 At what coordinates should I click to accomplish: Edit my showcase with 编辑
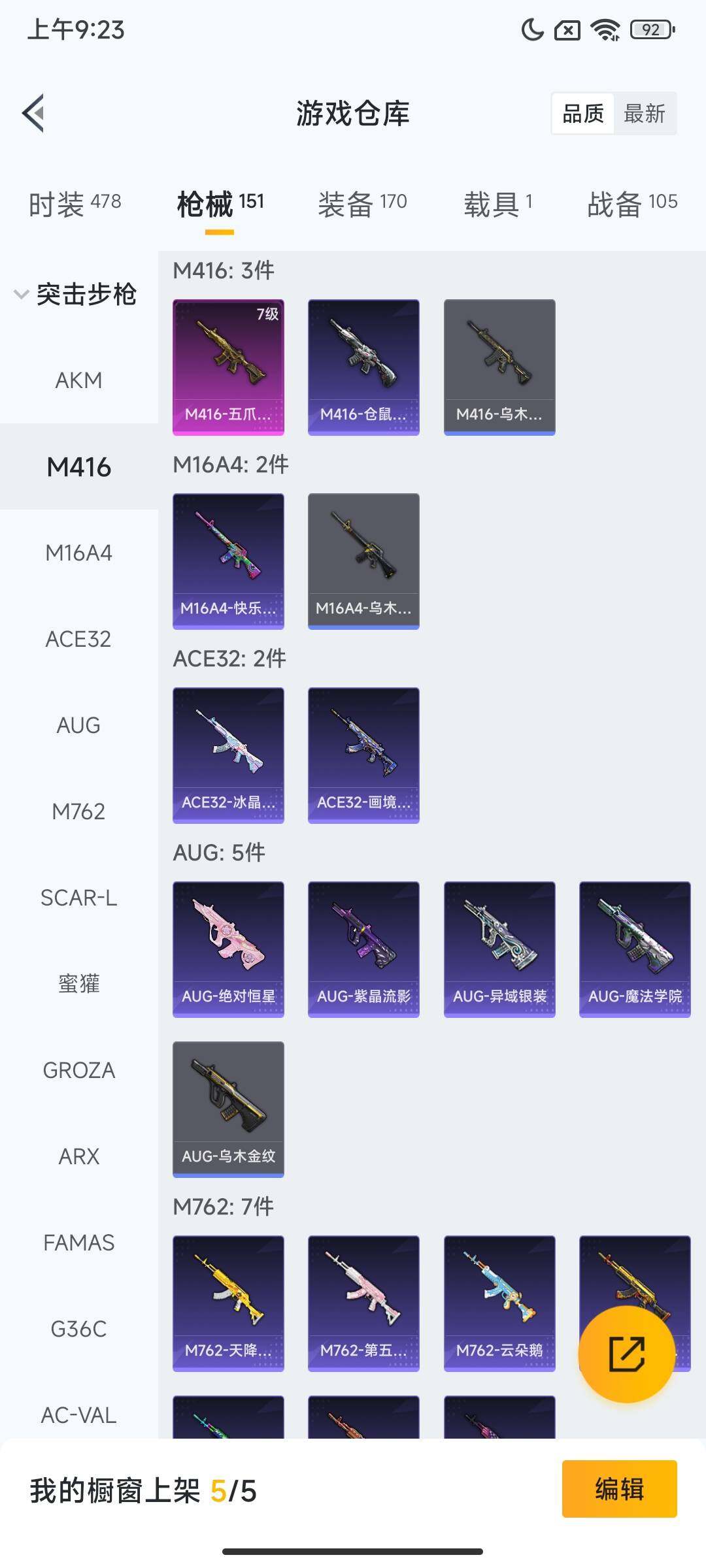619,1489
